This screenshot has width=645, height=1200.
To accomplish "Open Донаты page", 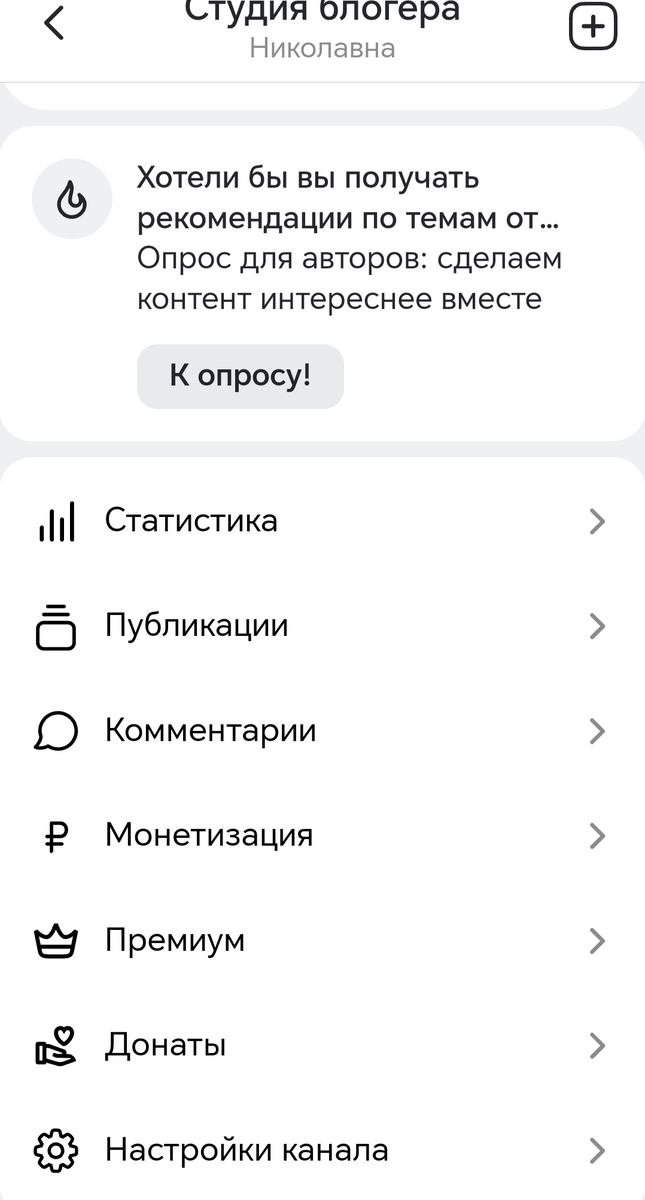I will pyautogui.click(x=322, y=1046).
